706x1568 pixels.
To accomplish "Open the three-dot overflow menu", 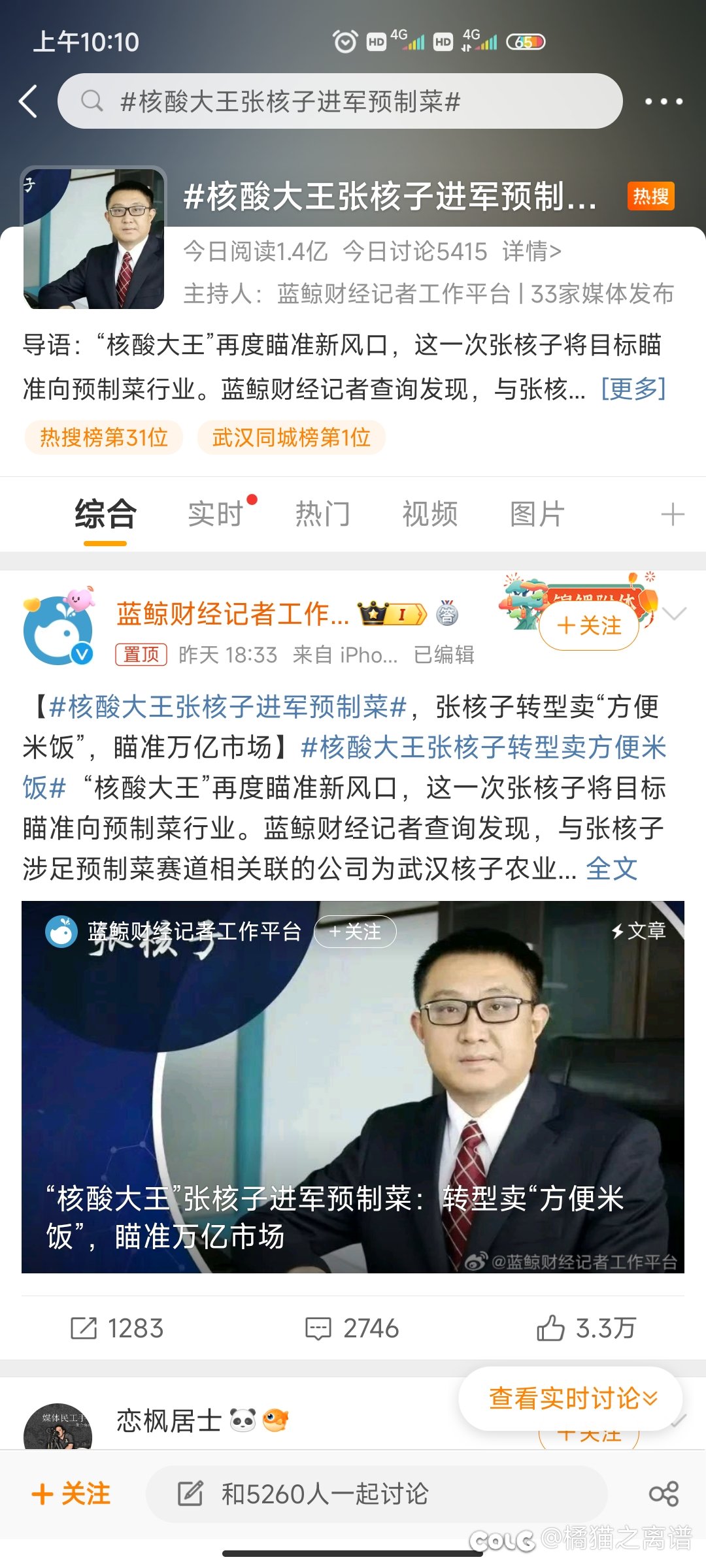I will click(663, 101).
